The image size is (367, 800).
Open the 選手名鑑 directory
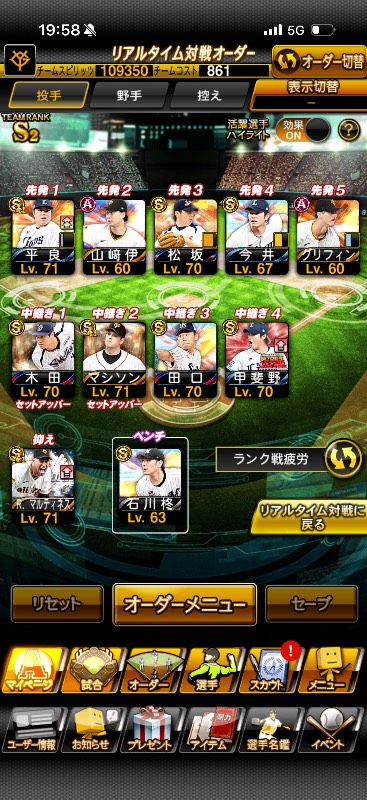point(270,730)
